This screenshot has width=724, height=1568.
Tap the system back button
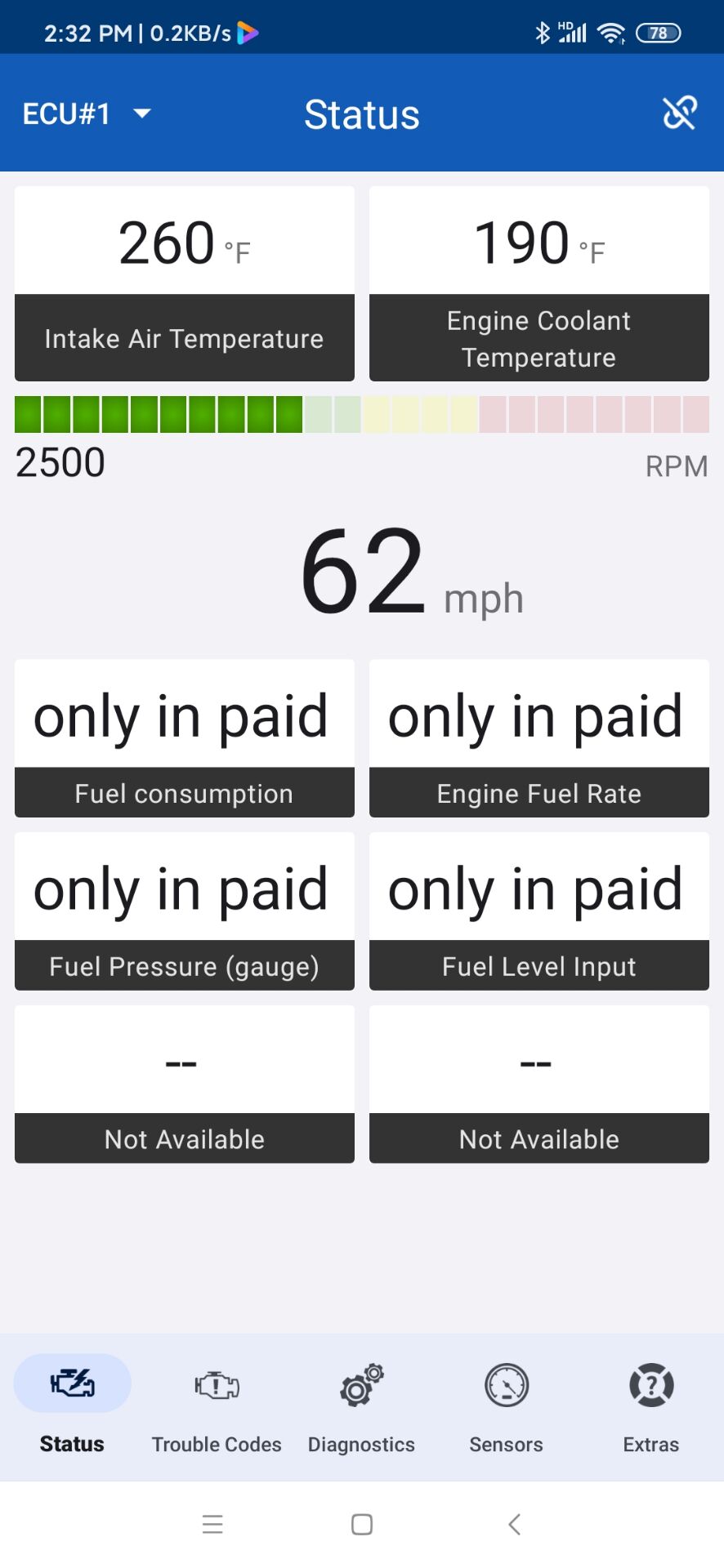pyautogui.click(x=514, y=1524)
